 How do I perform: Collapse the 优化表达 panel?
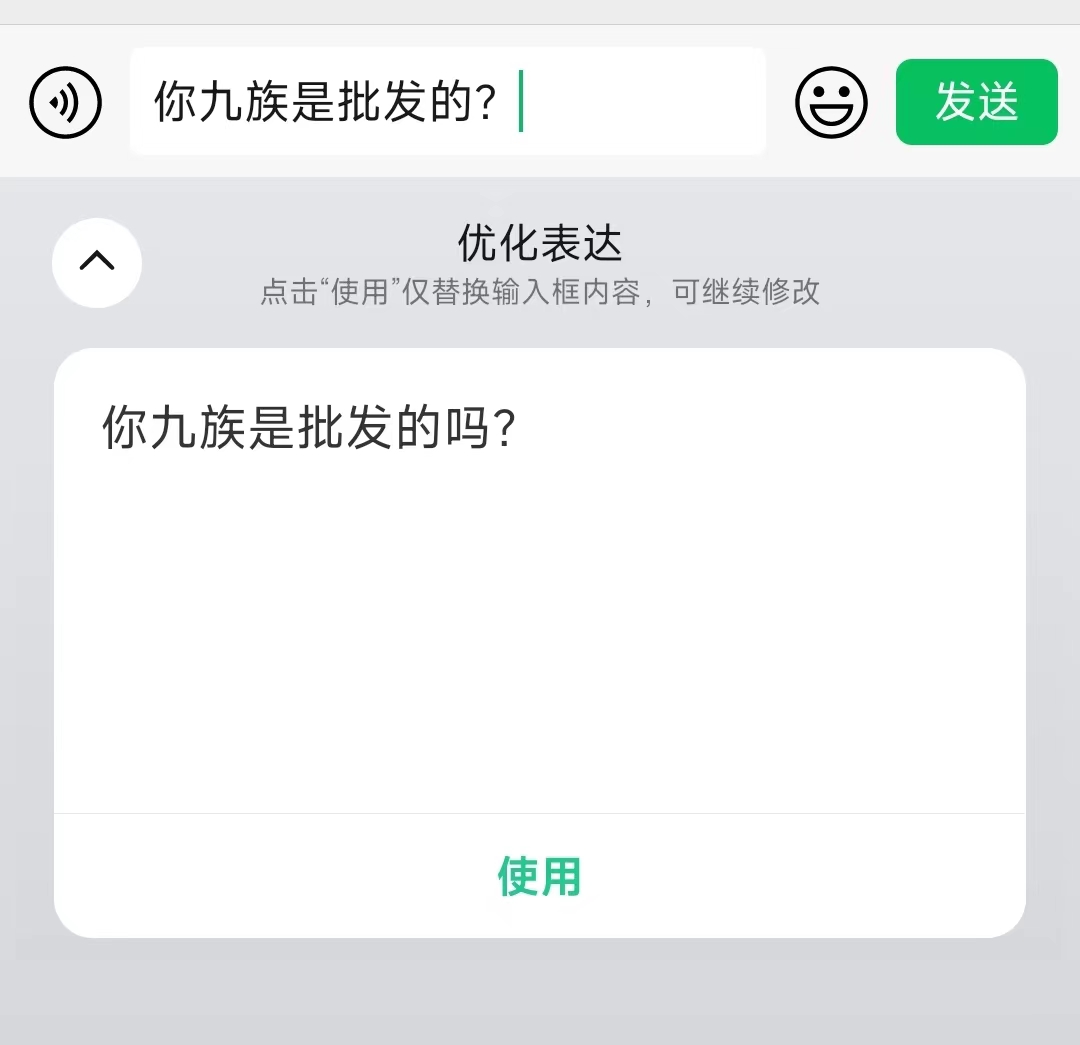point(97,263)
